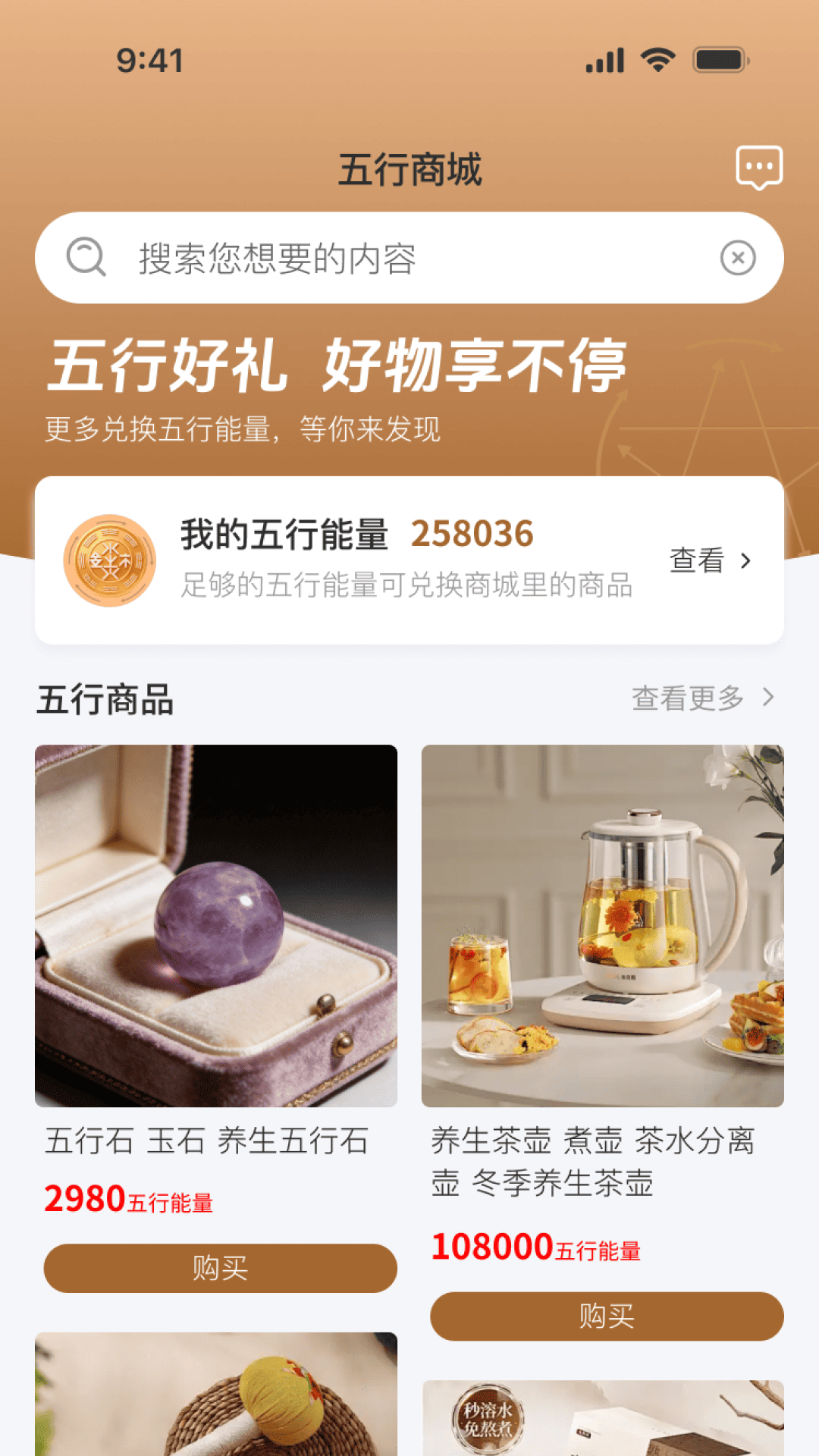Clear the search field with the x icon
819x1456 pixels.
[x=736, y=256]
